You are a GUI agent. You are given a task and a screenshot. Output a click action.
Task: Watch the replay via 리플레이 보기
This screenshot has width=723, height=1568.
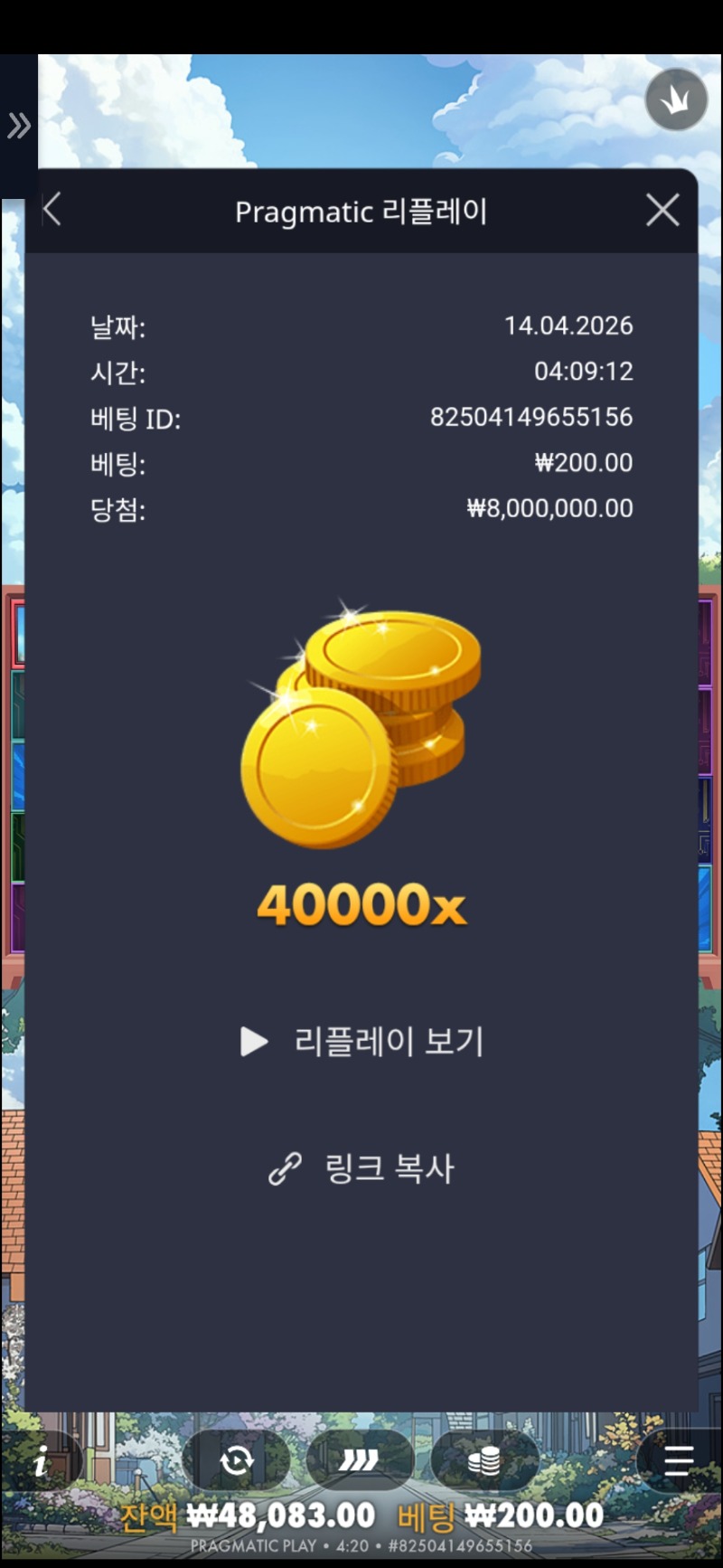[x=361, y=1042]
